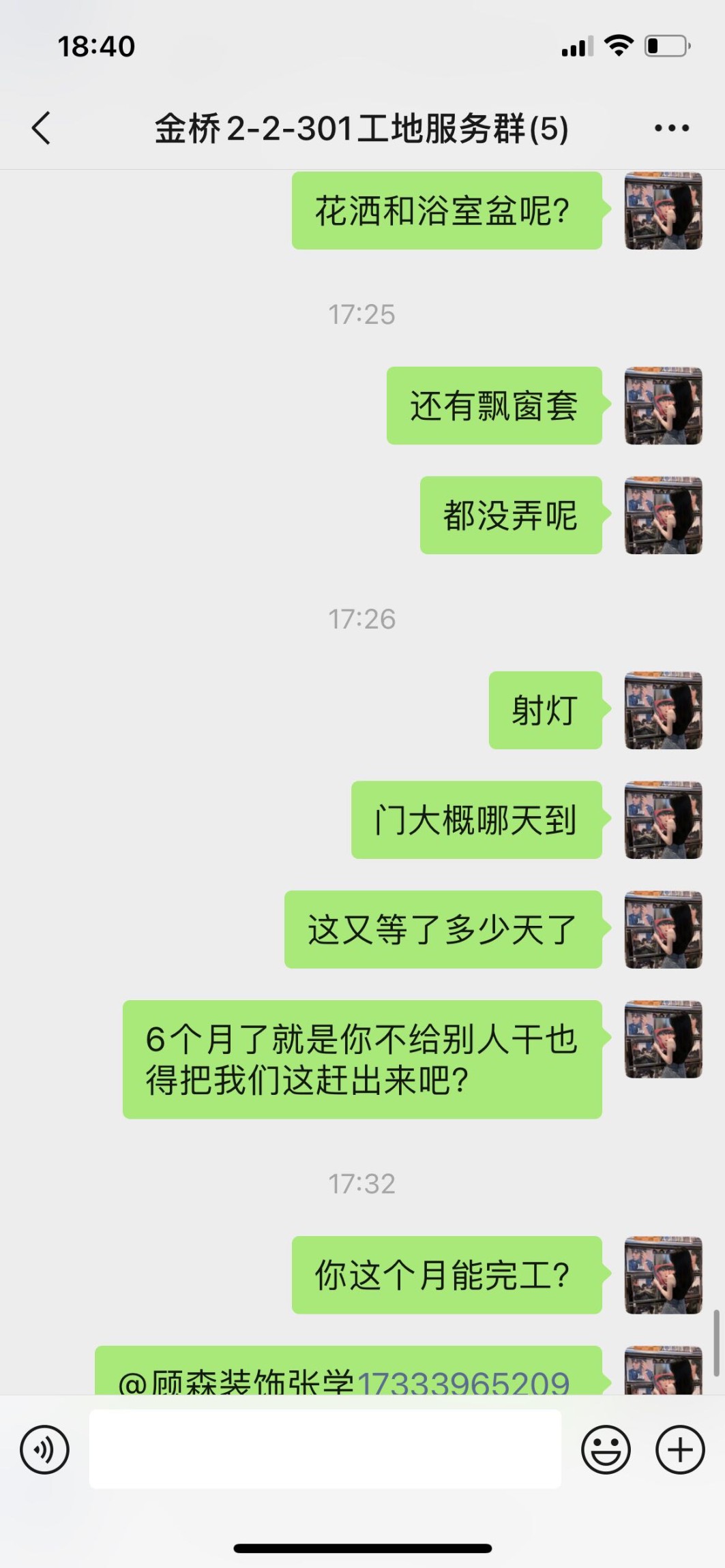Open the plus attachments panel

coord(679,1449)
